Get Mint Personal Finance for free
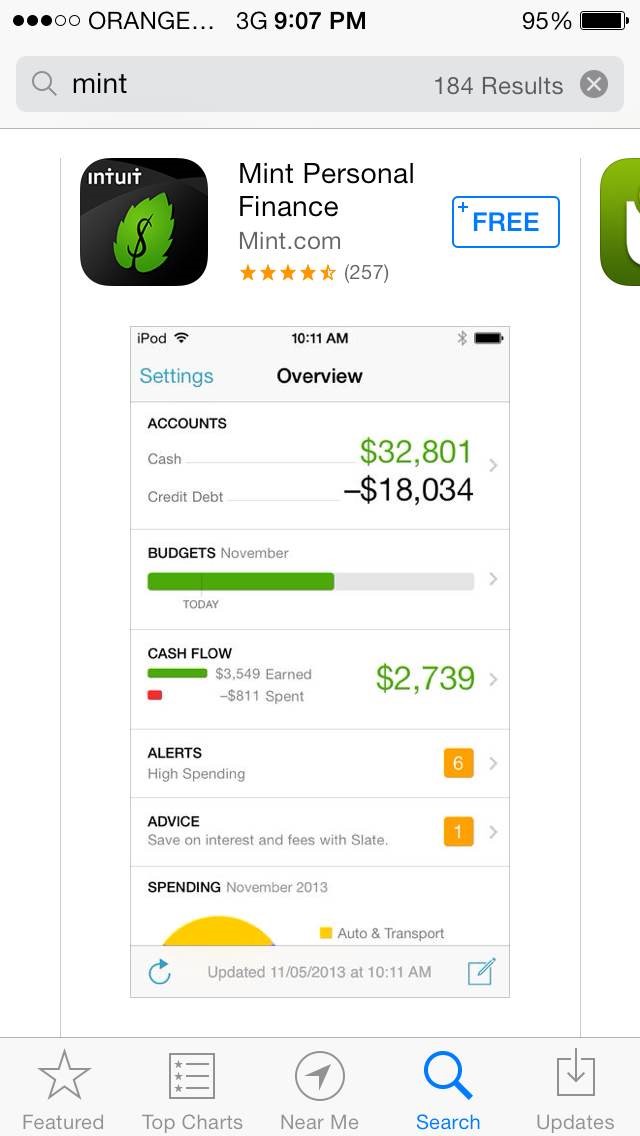The image size is (640, 1136). click(505, 222)
